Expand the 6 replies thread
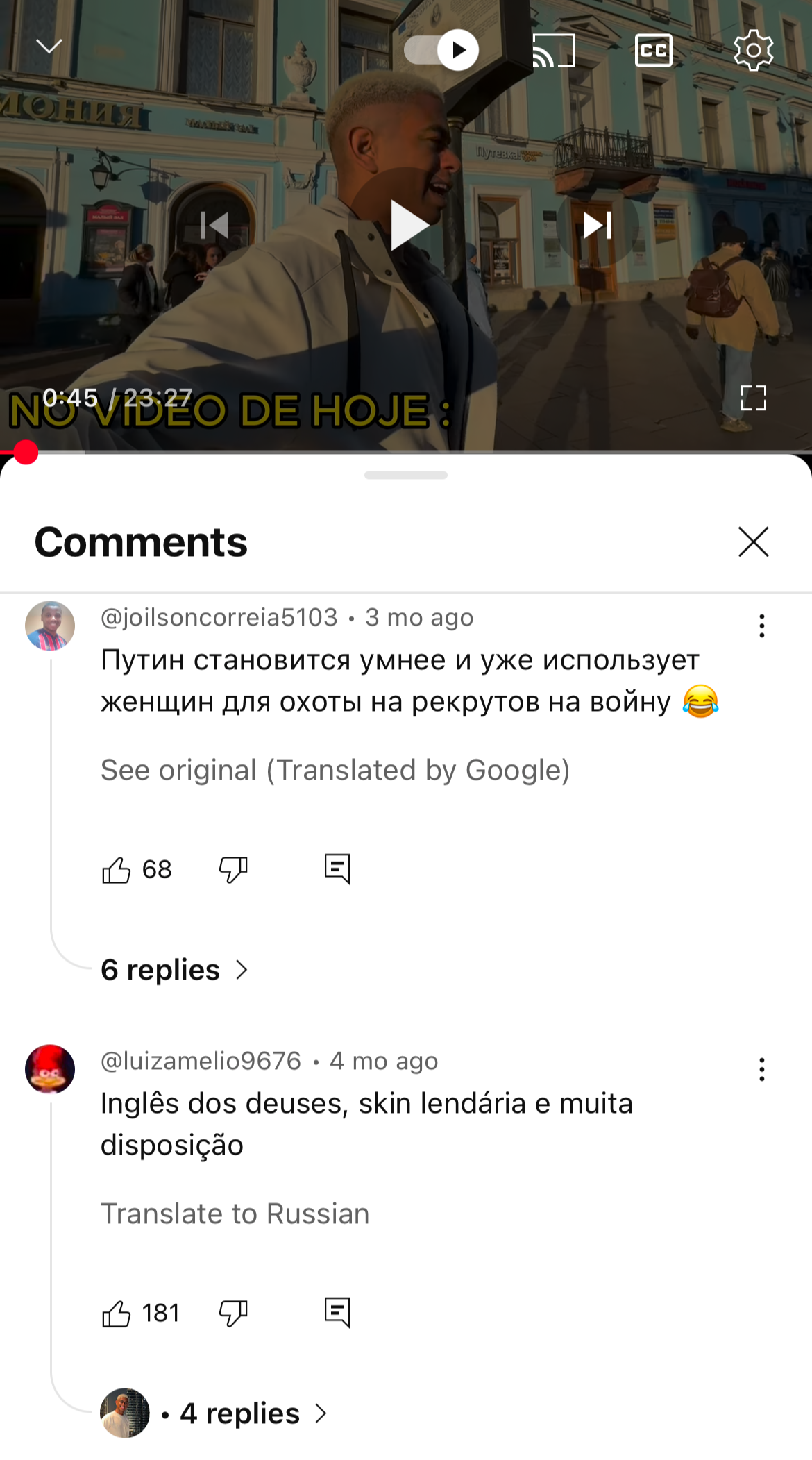The width and height of the screenshot is (812, 1460). coord(174,969)
